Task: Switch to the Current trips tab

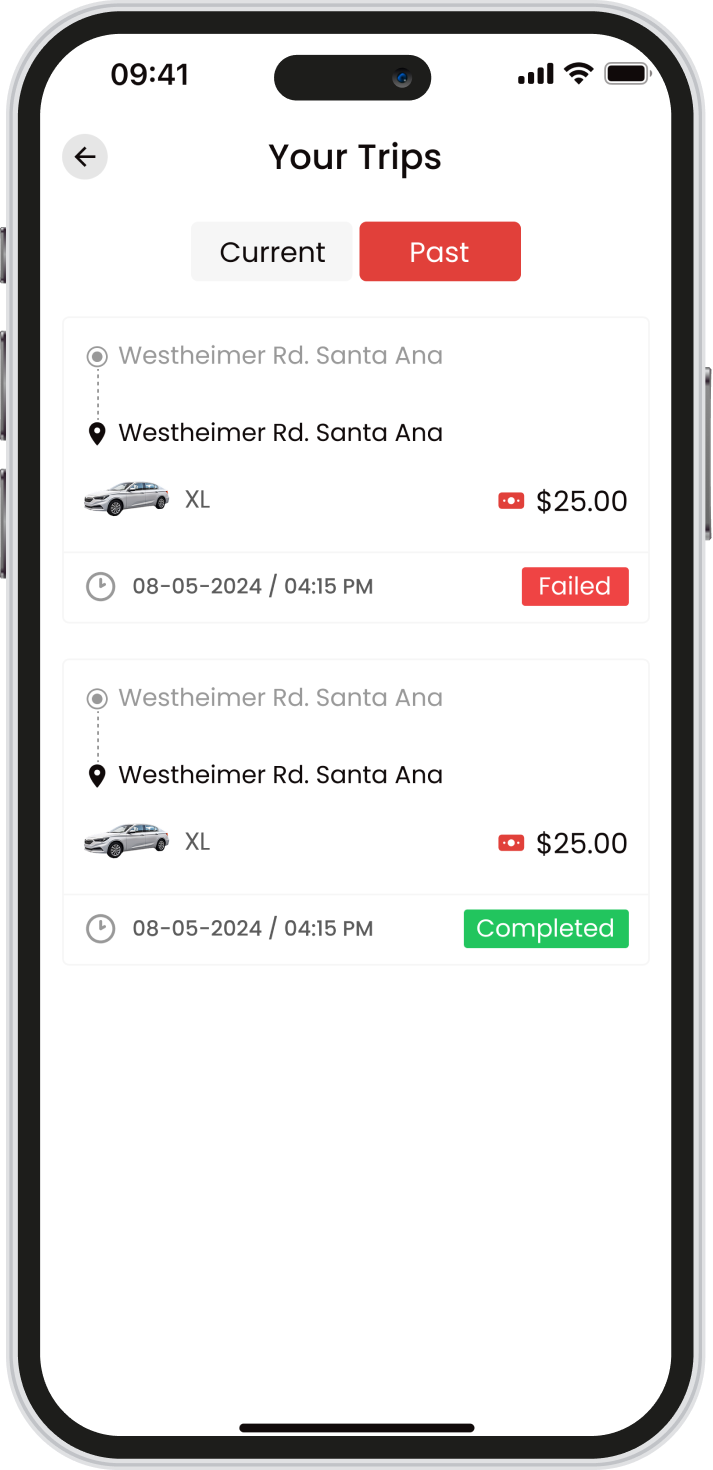Action: point(272,252)
